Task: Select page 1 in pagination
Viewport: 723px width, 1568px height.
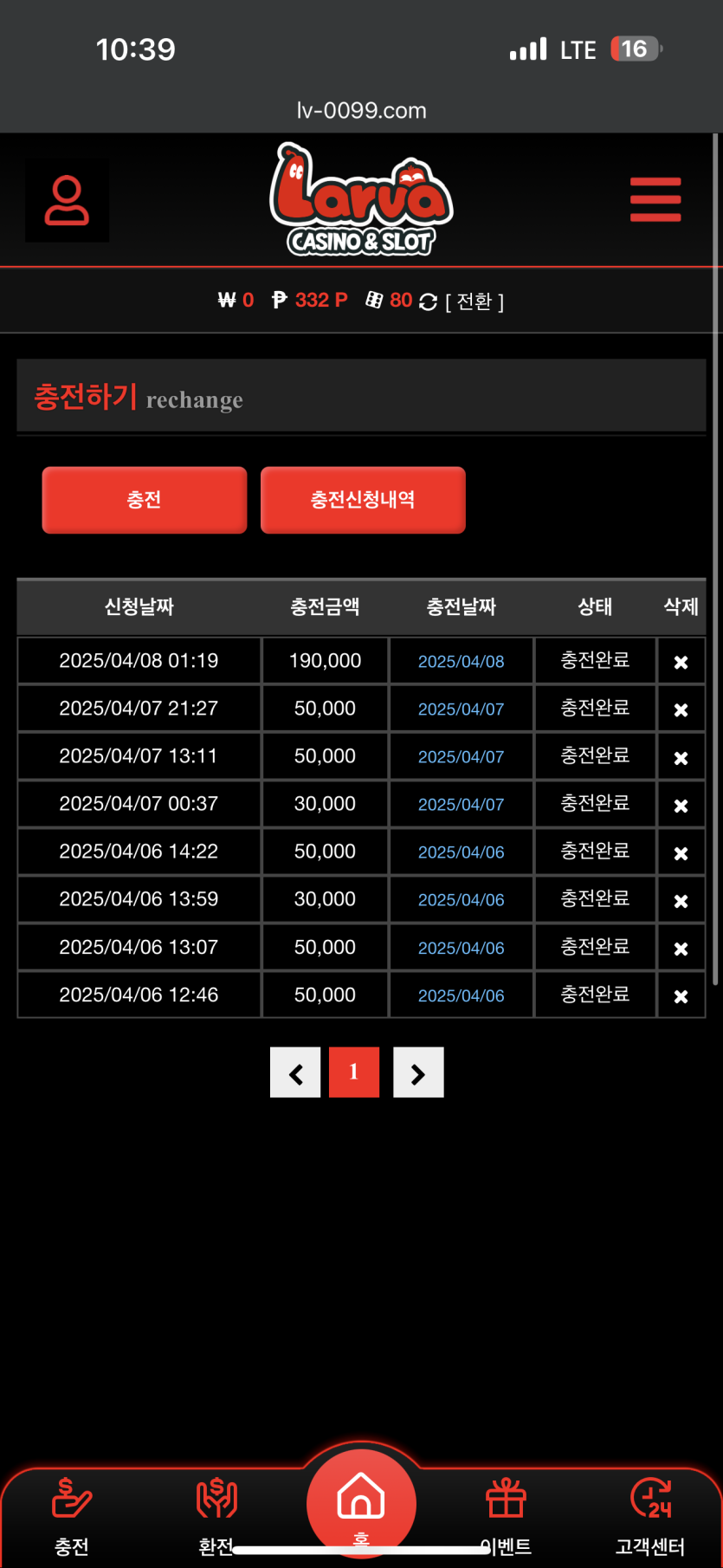Action: (354, 1072)
